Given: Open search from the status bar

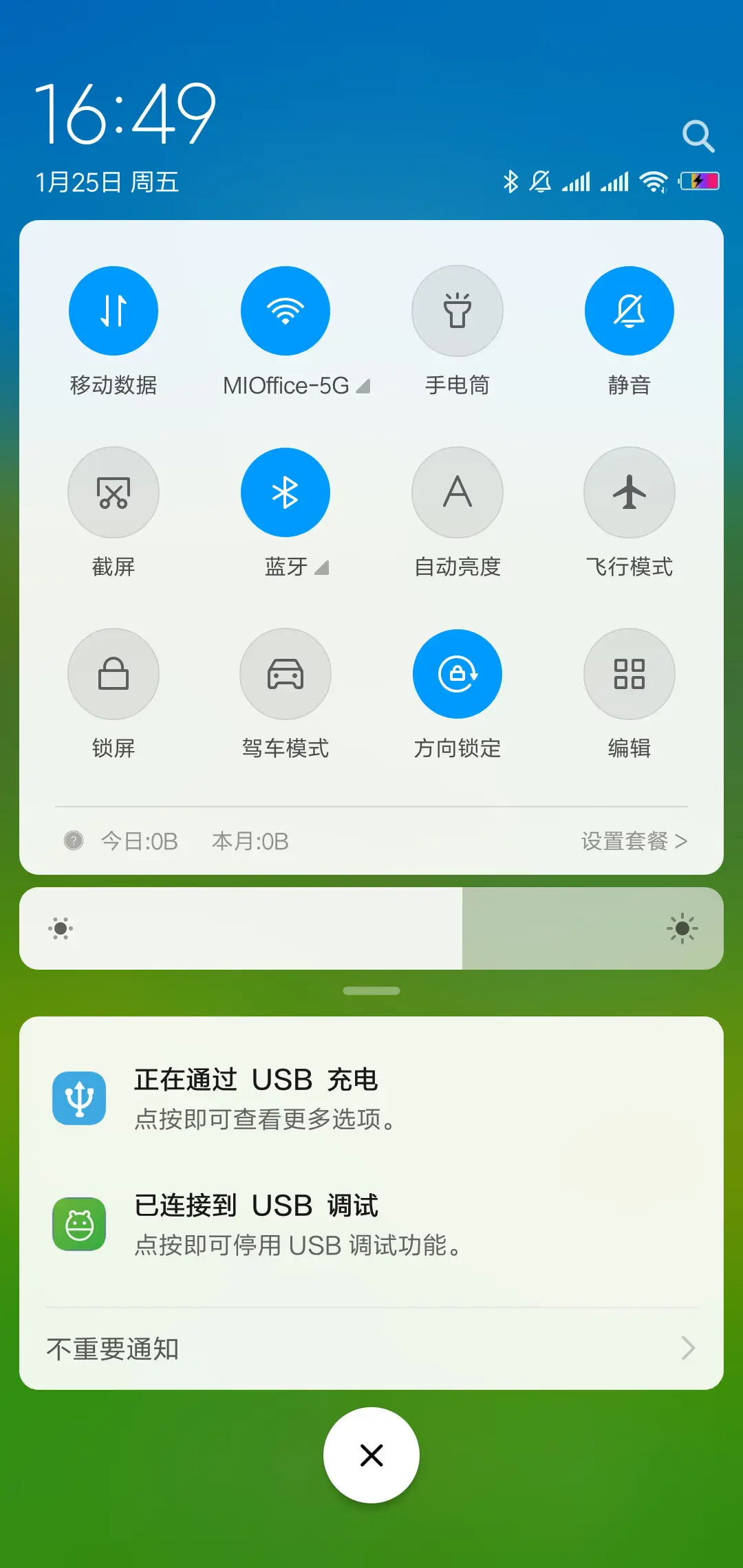Looking at the screenshot, I should point(699,135).
